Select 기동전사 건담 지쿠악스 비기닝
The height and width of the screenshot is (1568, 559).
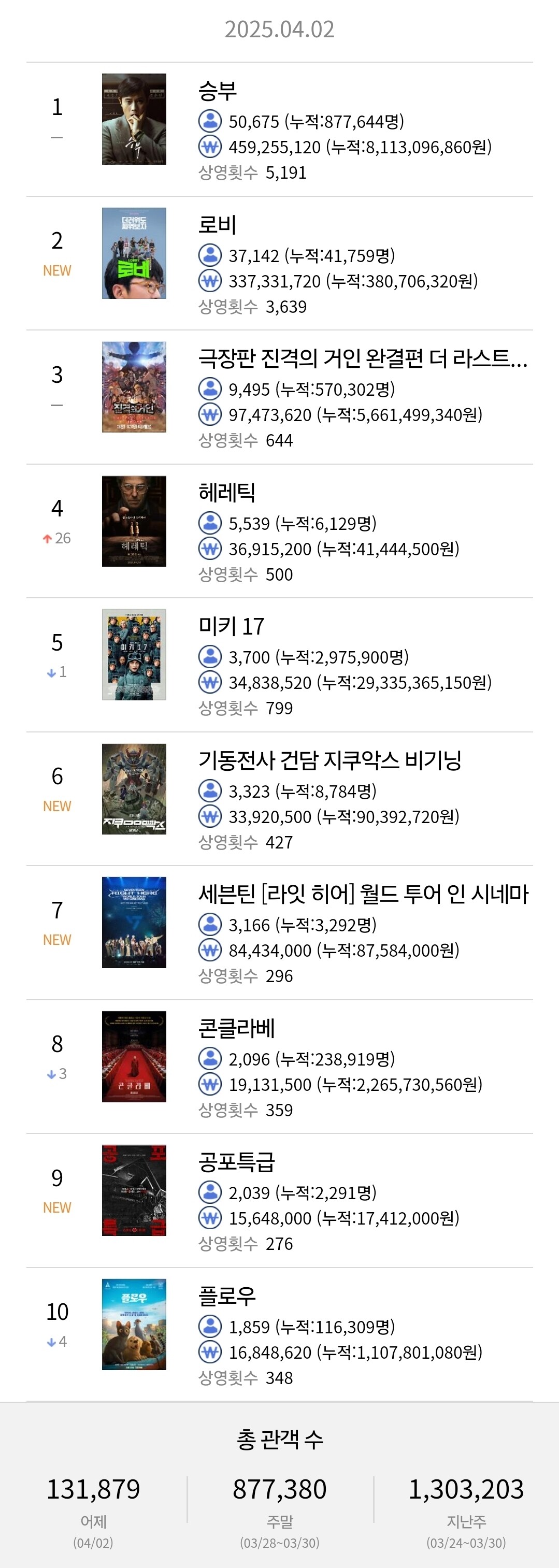pos(329,761)
